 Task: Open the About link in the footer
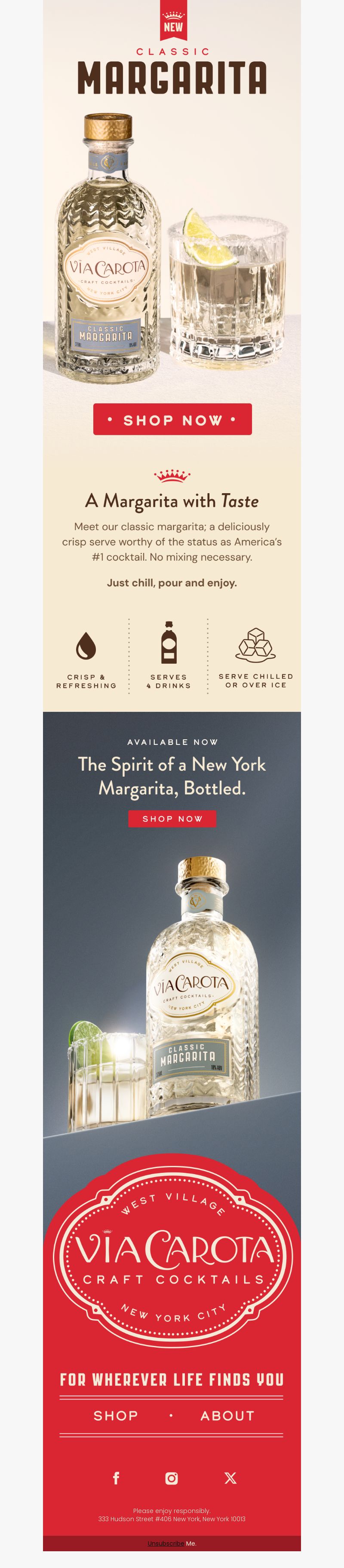coord(227,1416)
